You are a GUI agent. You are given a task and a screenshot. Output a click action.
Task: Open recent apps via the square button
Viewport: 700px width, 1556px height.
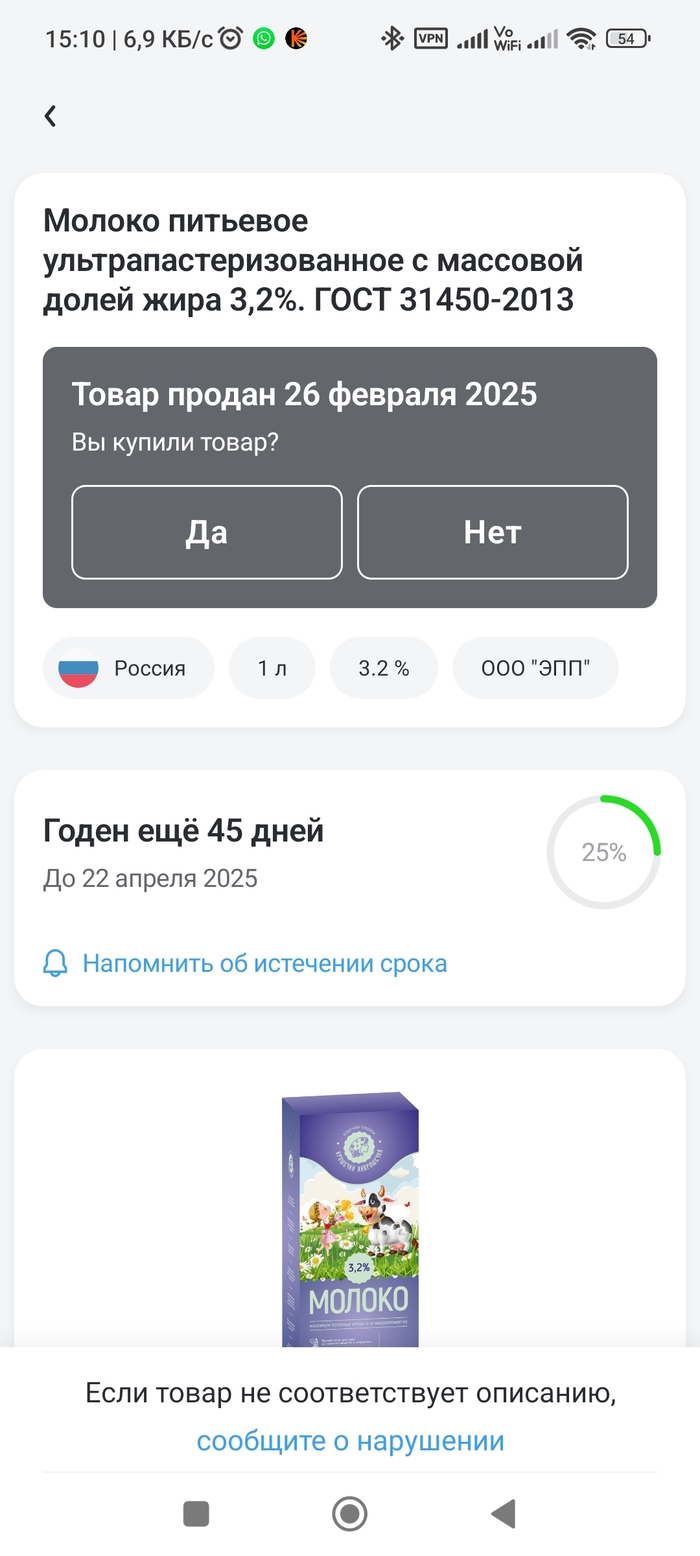196,1514
